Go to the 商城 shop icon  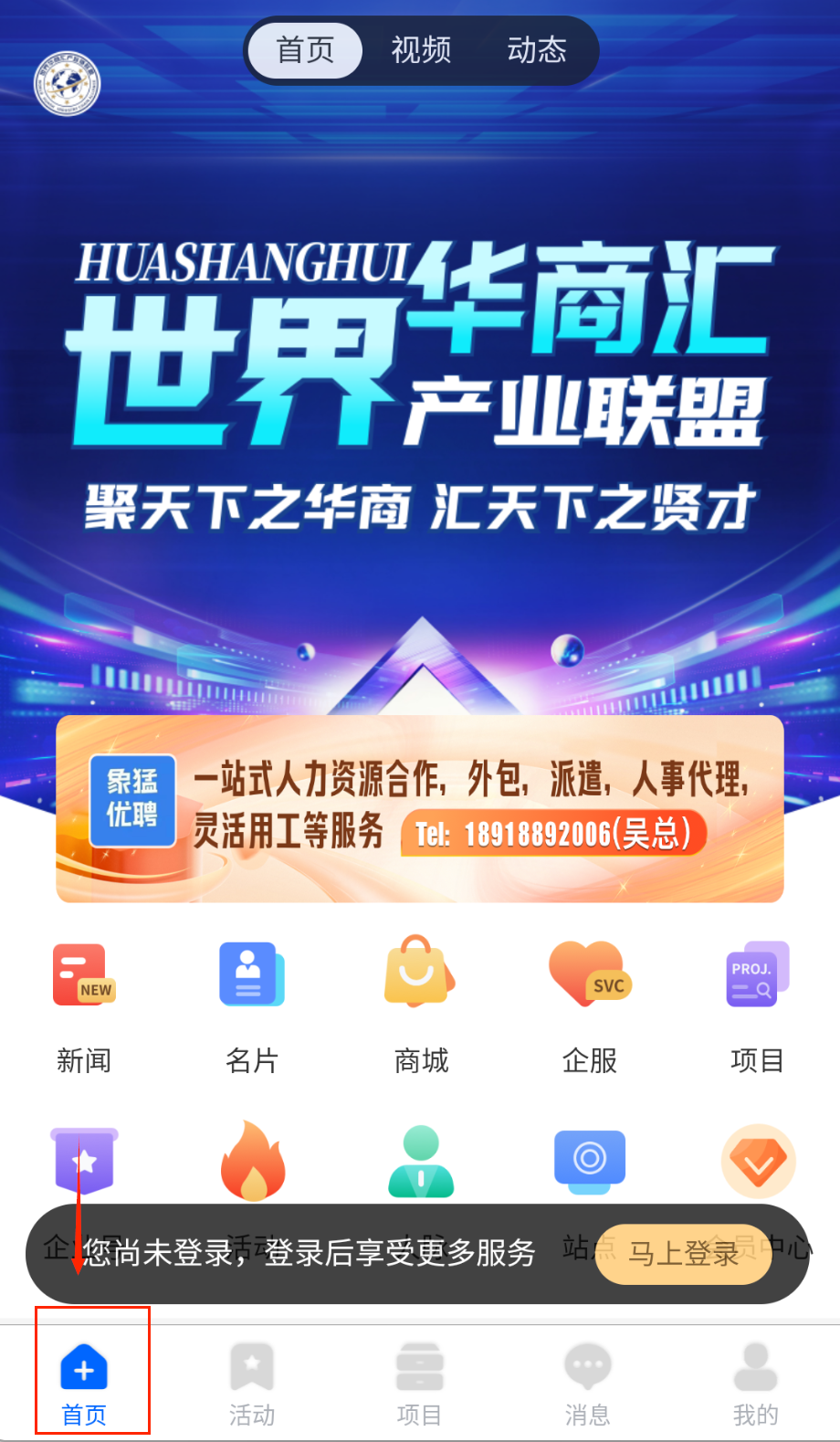[x=420, y=1006]
